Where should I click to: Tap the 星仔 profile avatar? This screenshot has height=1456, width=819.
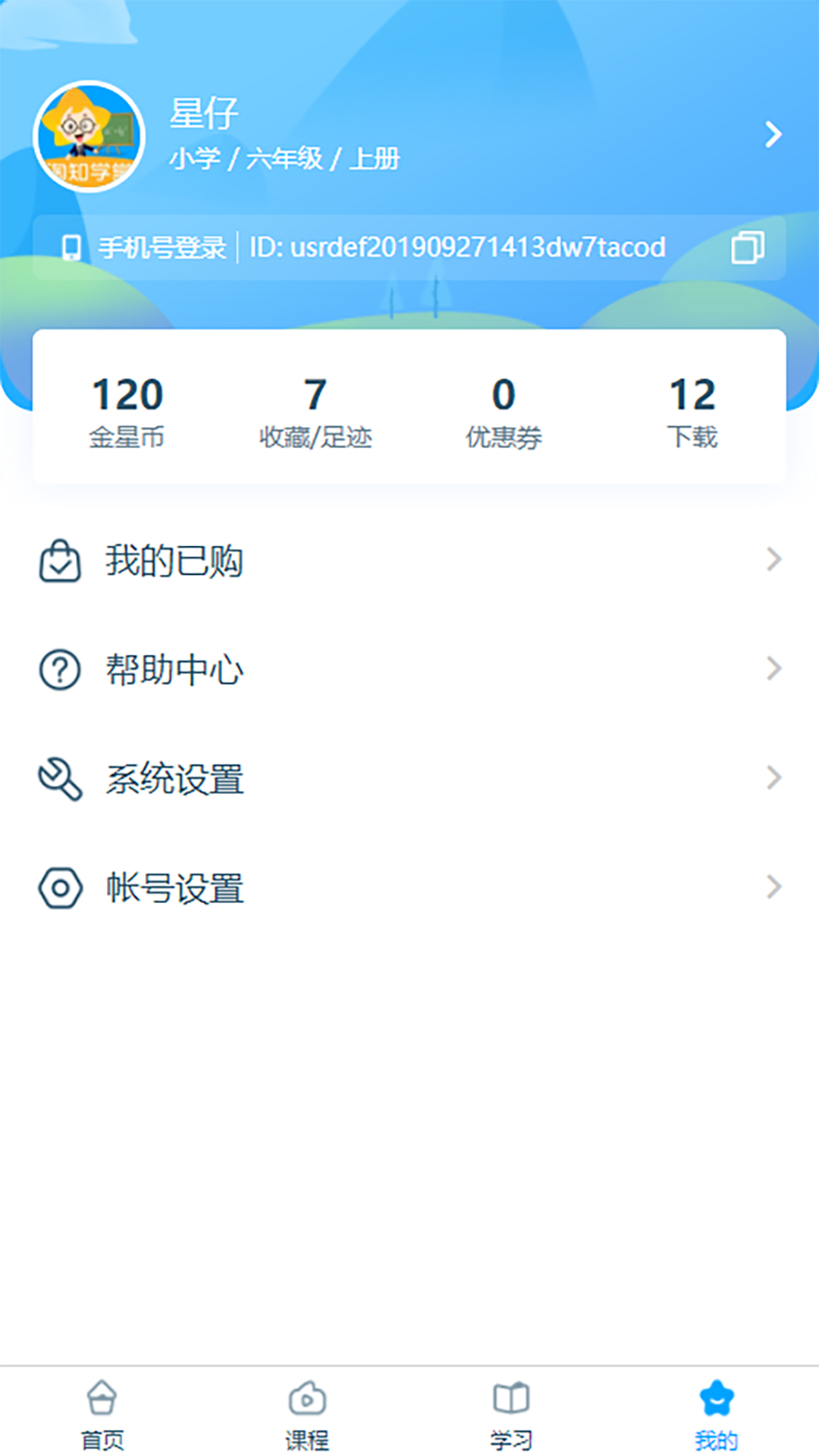coord(89,136)
